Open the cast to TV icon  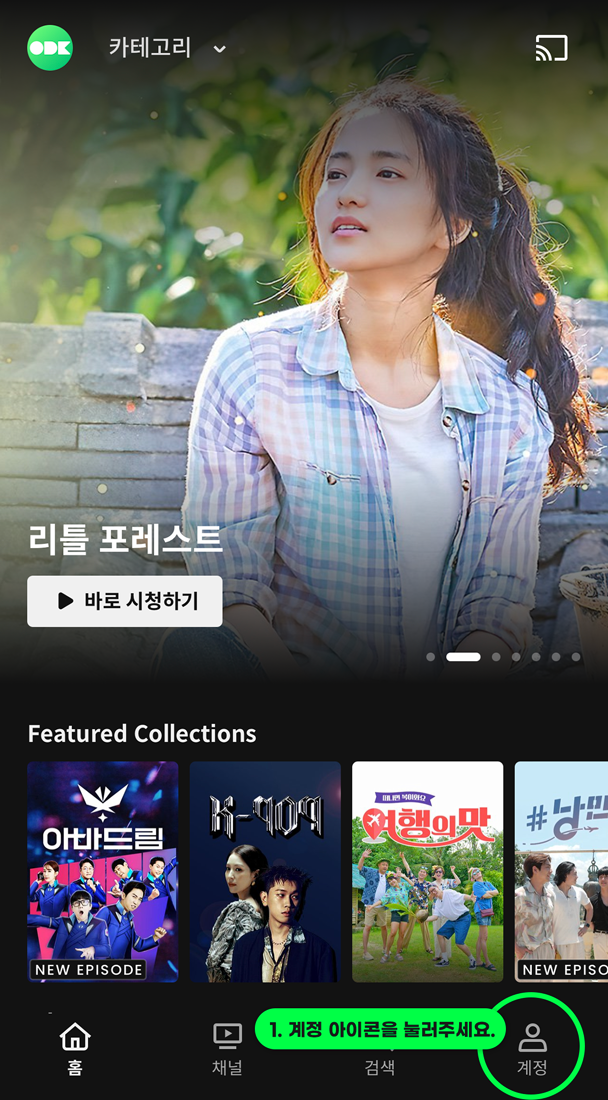click(551, 48)
